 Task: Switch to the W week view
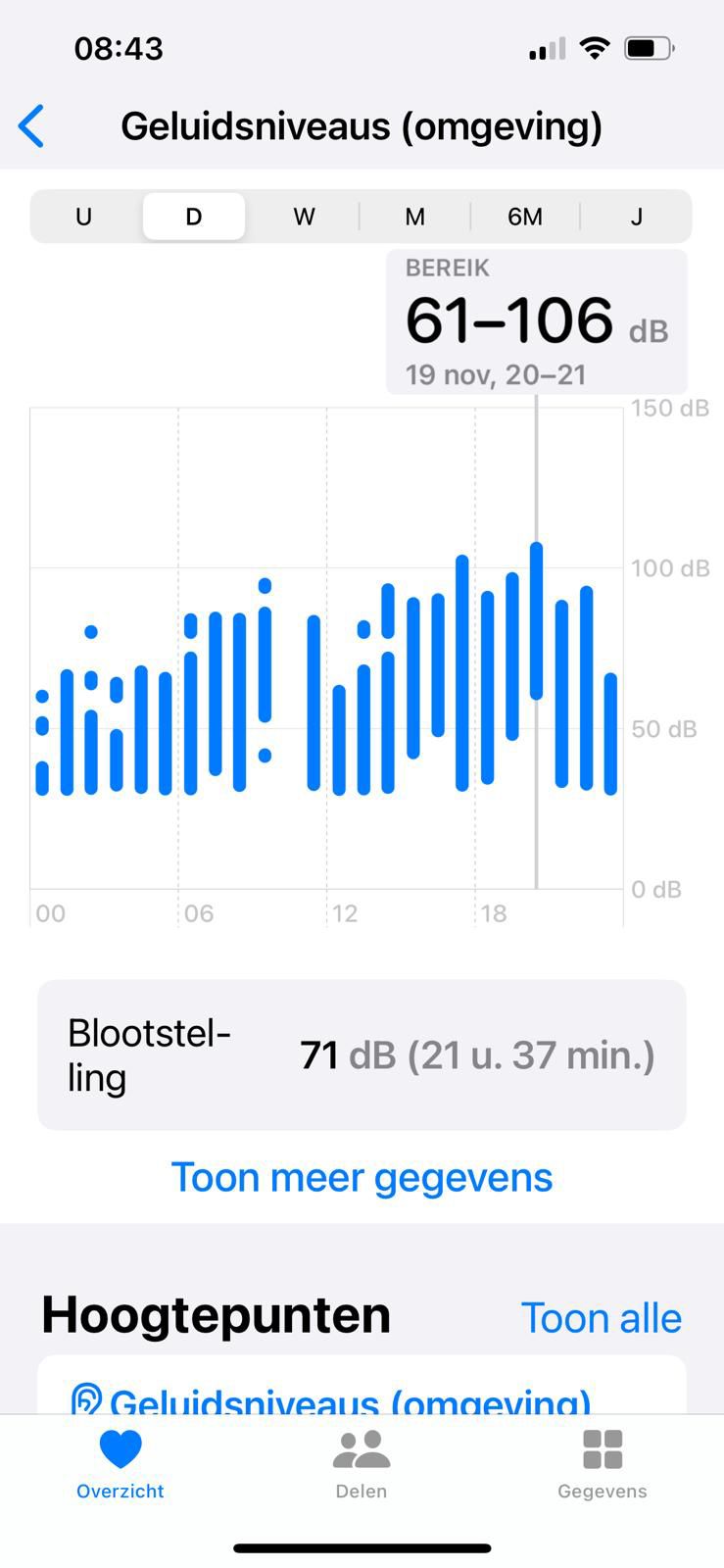point(304,217)
